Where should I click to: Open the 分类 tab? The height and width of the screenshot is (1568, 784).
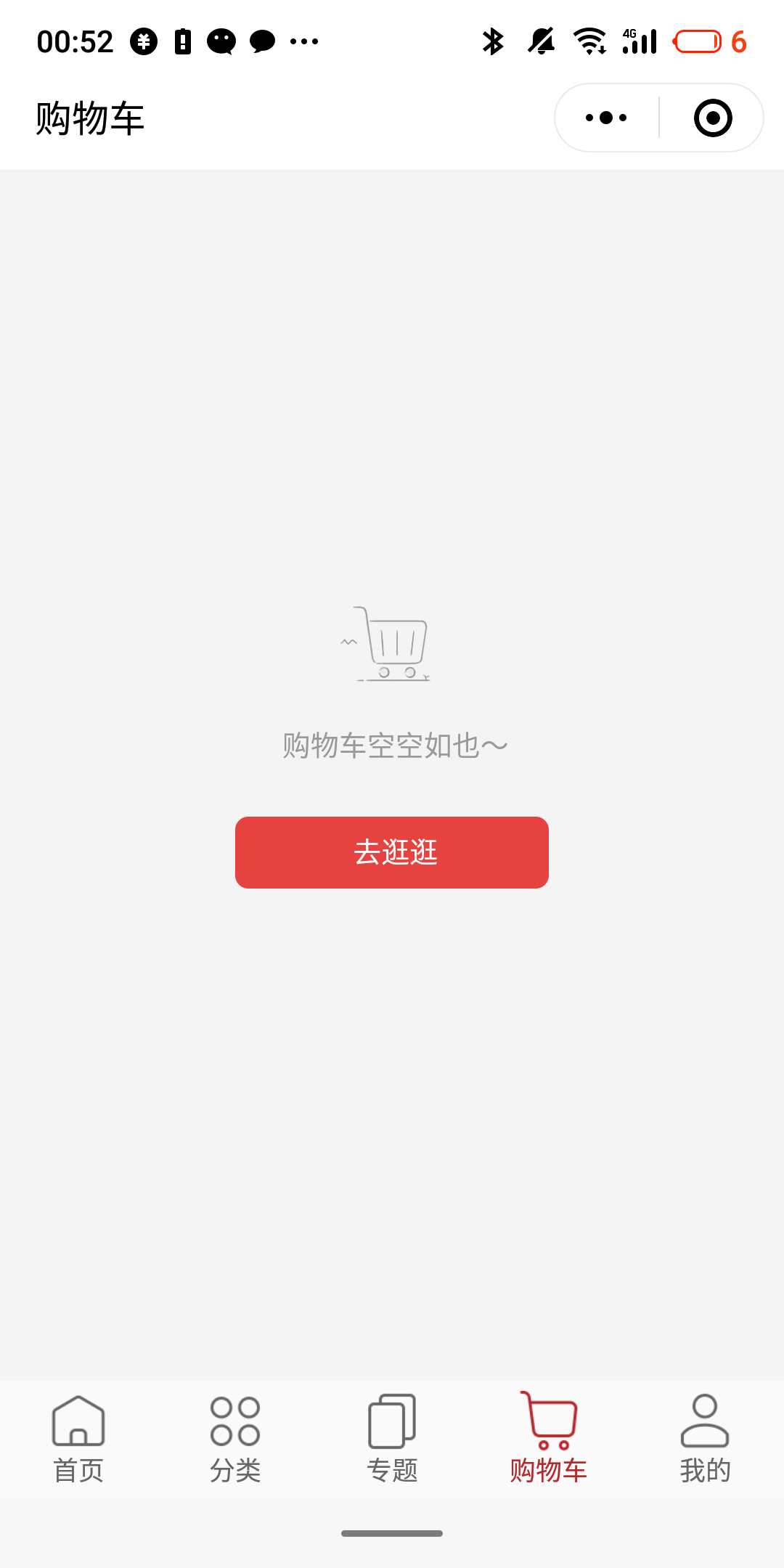tap(235, 1439)
